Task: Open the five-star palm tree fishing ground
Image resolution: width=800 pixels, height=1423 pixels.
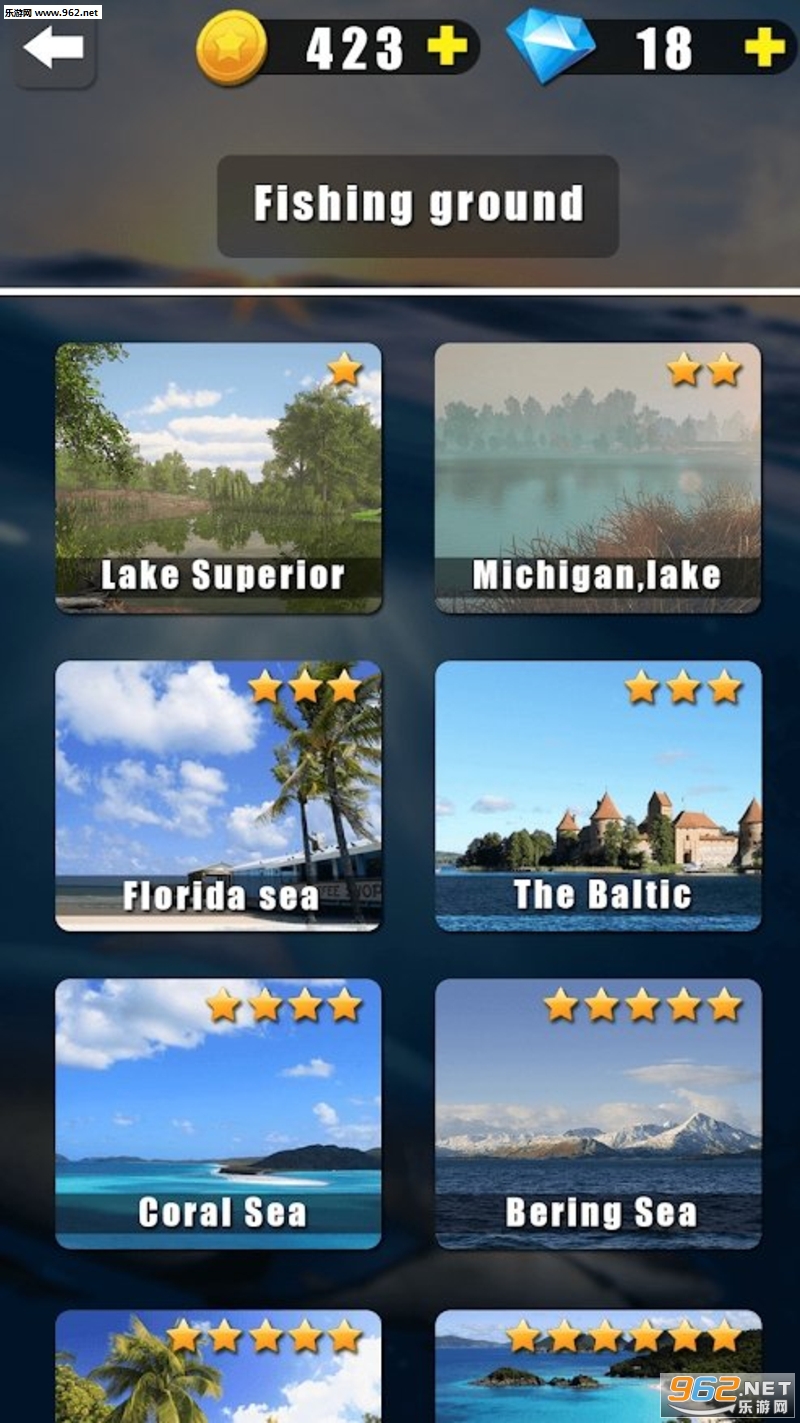Action: point(218,1368)
